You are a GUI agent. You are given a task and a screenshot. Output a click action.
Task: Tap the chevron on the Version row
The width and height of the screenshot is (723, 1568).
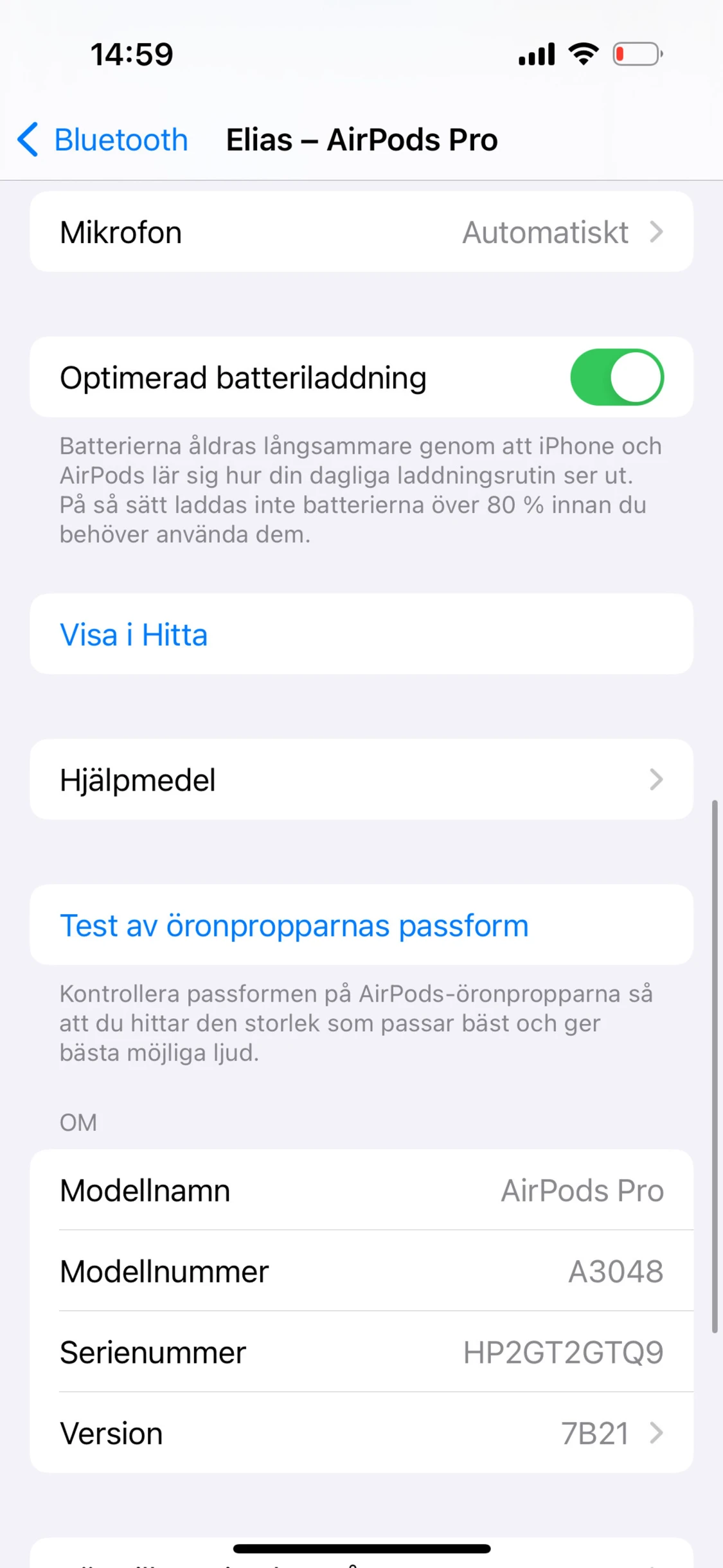click(x=656, y=1433)
